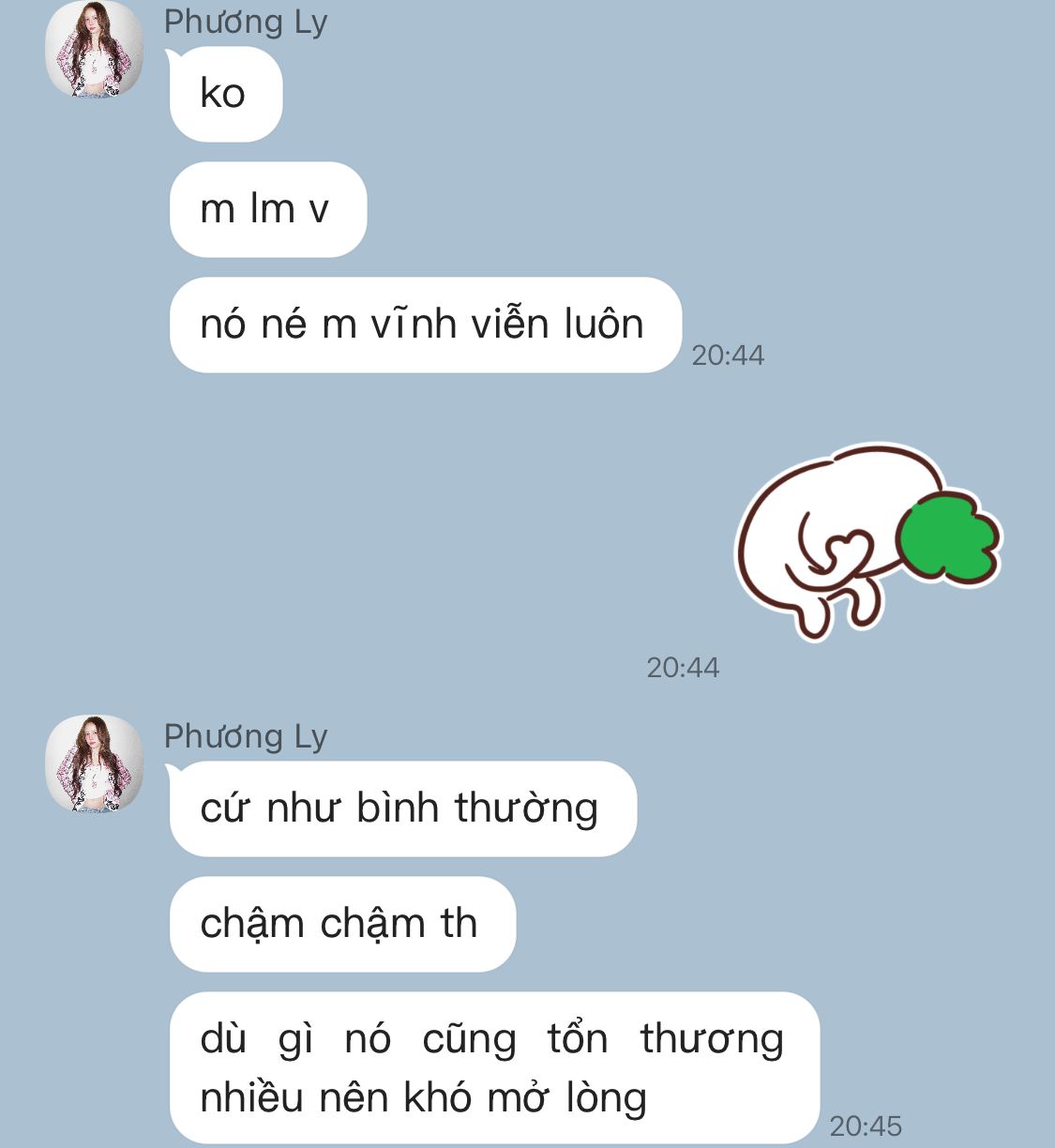Screen dimensions: 1055x1148
Task: Tap Phương Ly's avatar beside "cứ như bình thường"
Action: (94, 763)
